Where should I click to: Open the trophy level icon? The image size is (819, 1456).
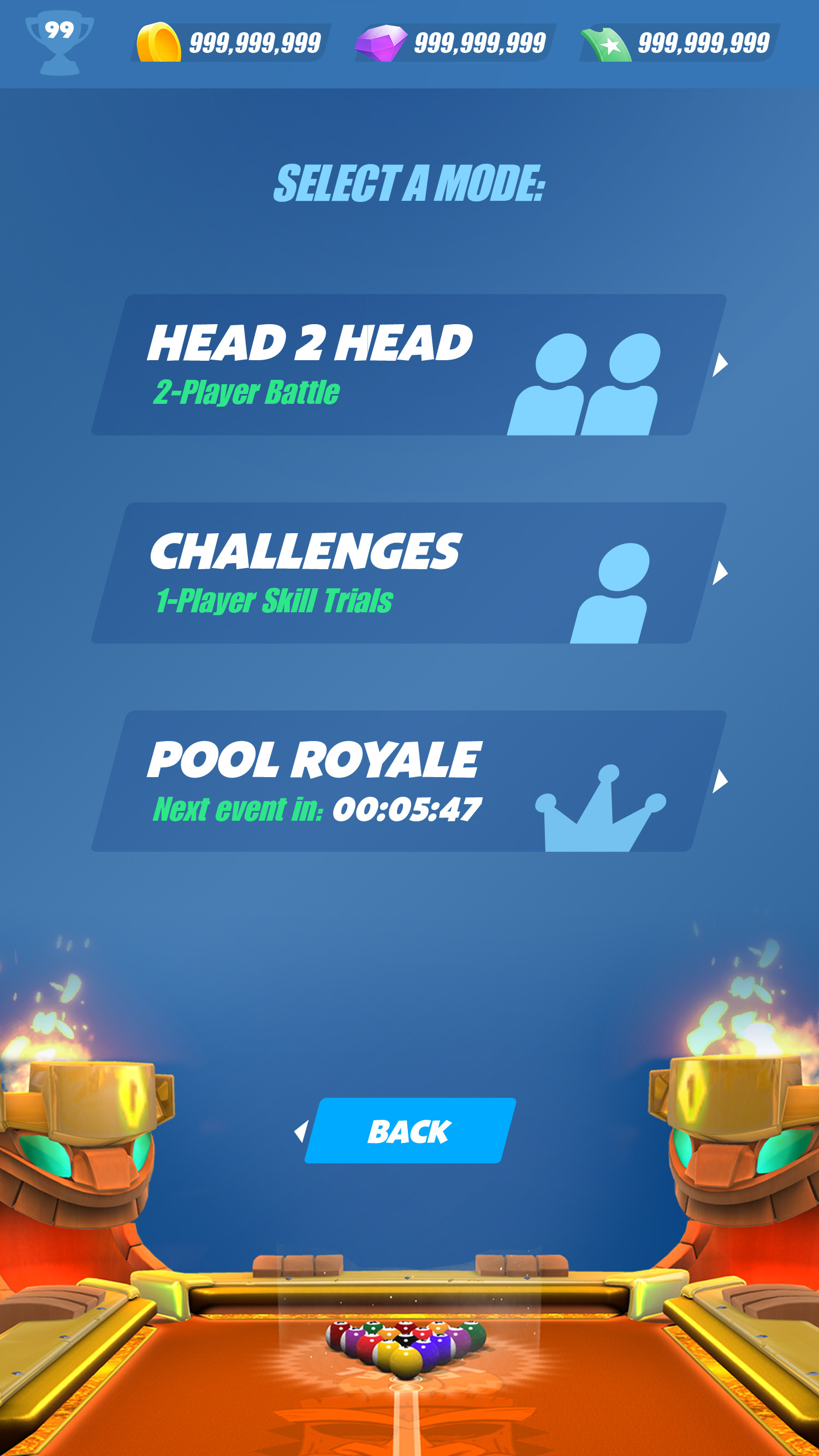click(60, 43)
